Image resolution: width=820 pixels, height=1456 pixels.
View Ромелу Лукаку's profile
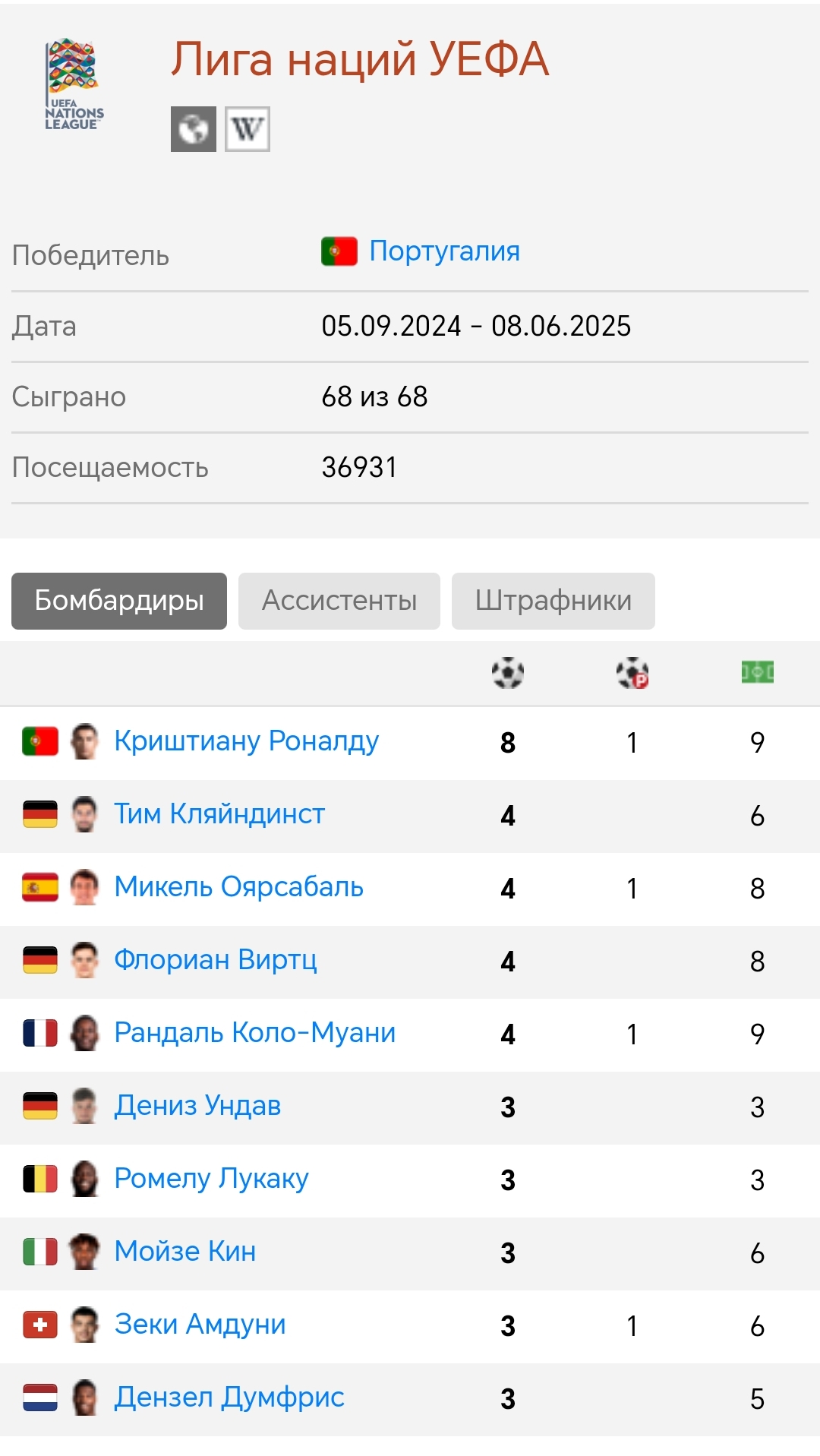pyautogui.click(x=211, y=1179)
